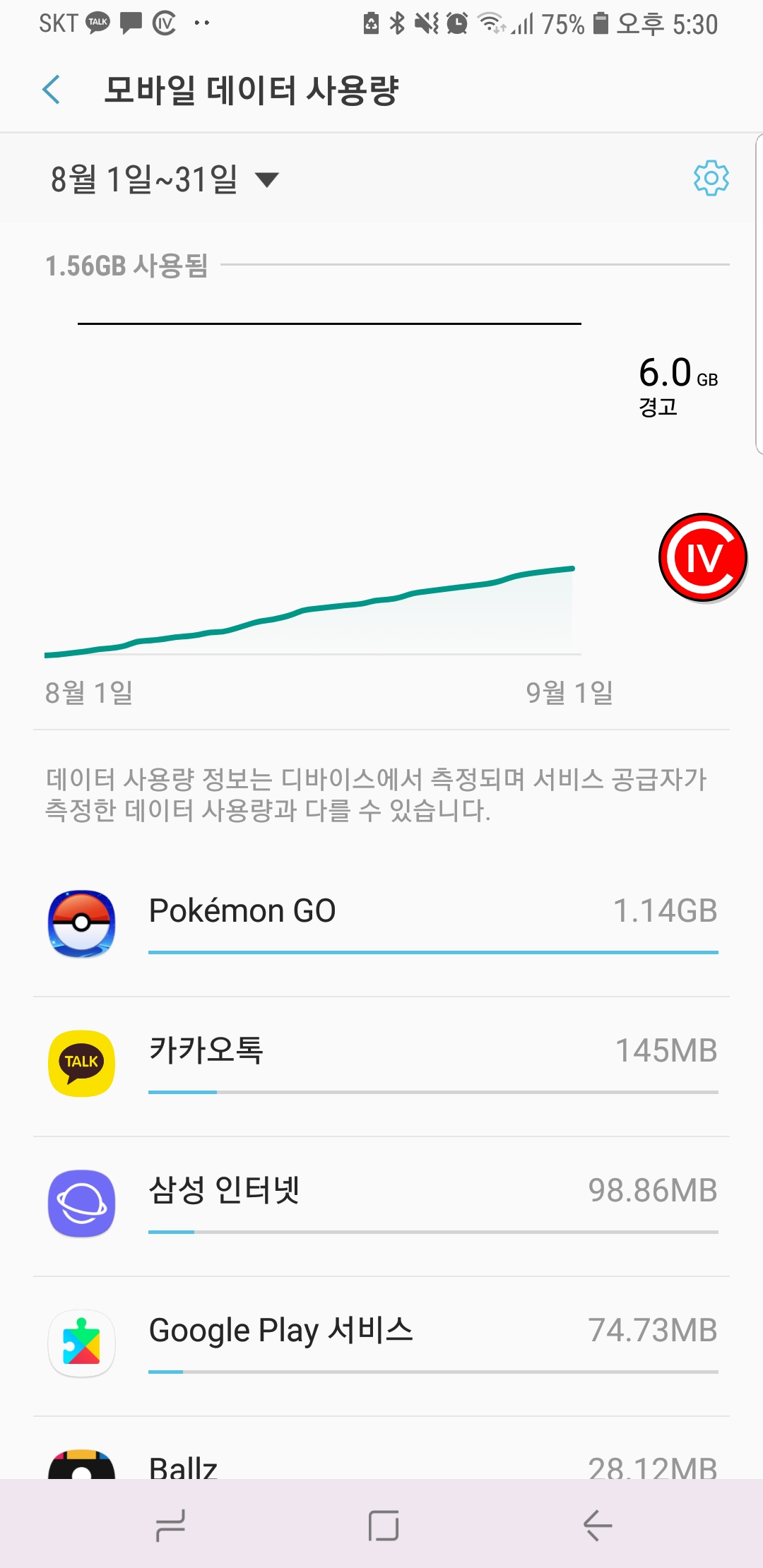Open 카카오톡 data usage details

(381, 1064)
